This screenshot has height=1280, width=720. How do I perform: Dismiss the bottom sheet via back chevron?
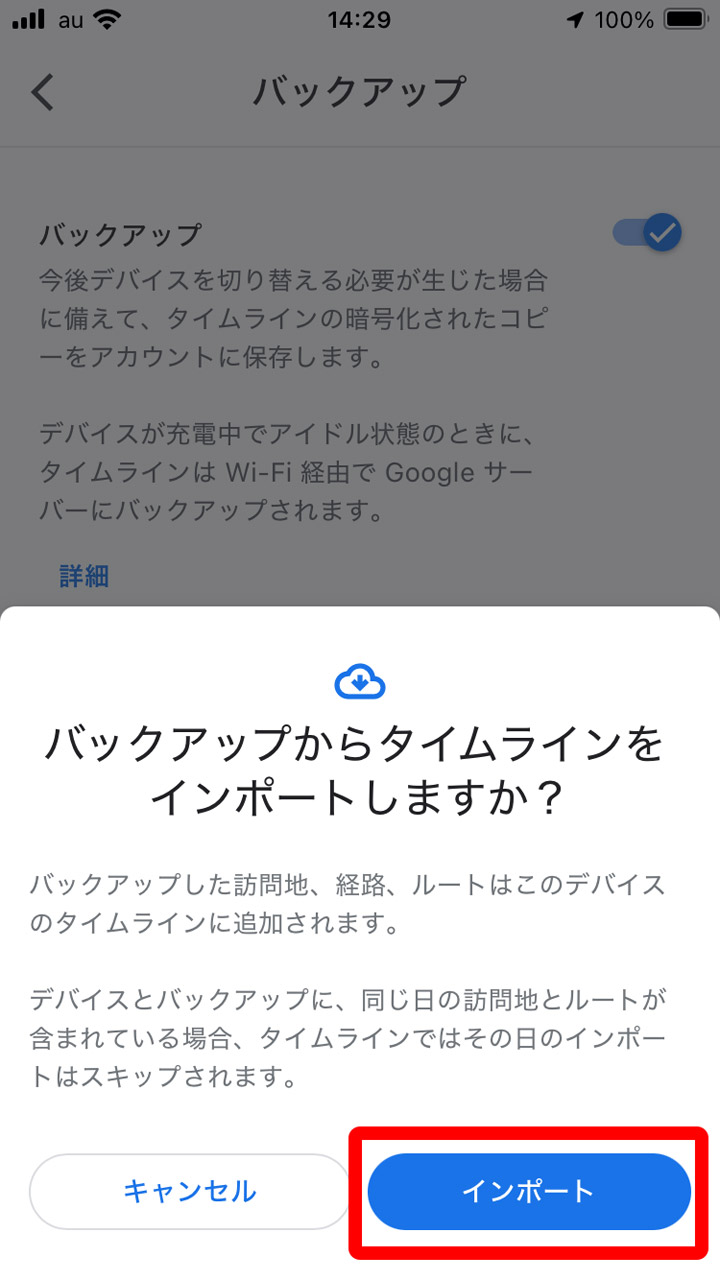pos(42,92)
